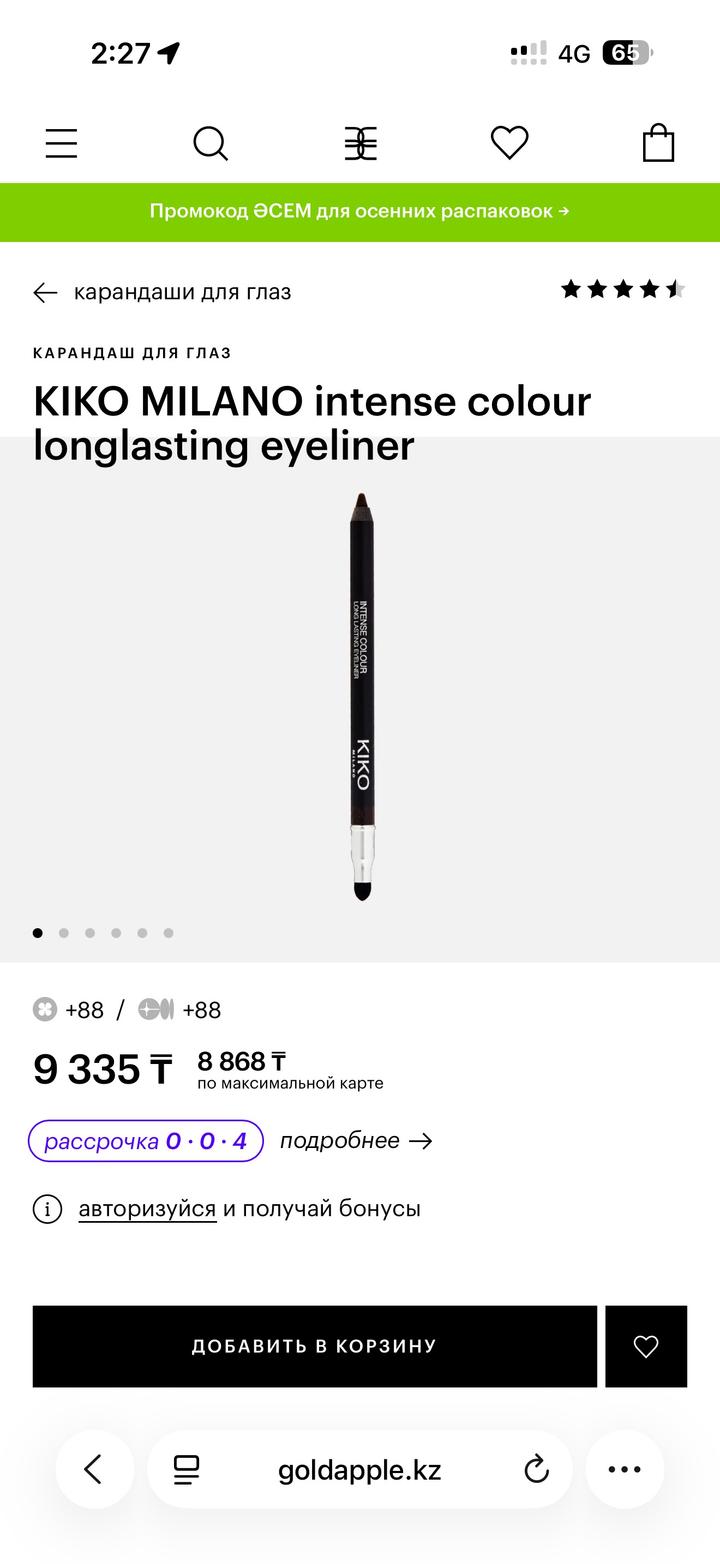Image resolution: width=720 pixels, height=1564 pixels.
Task: Go back in the browser
Action: point(94,1469)
